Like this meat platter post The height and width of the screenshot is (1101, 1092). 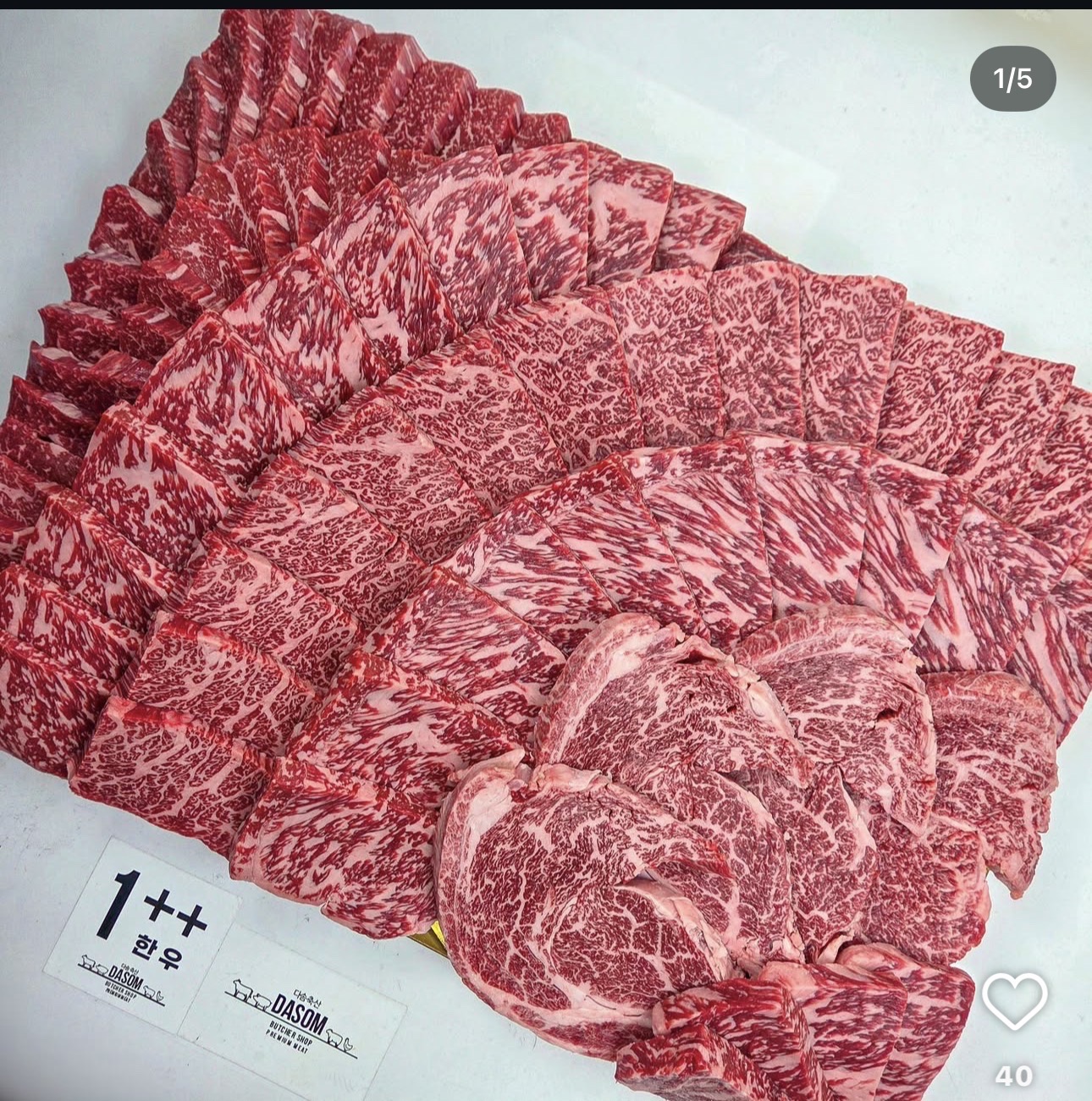1014,1001
